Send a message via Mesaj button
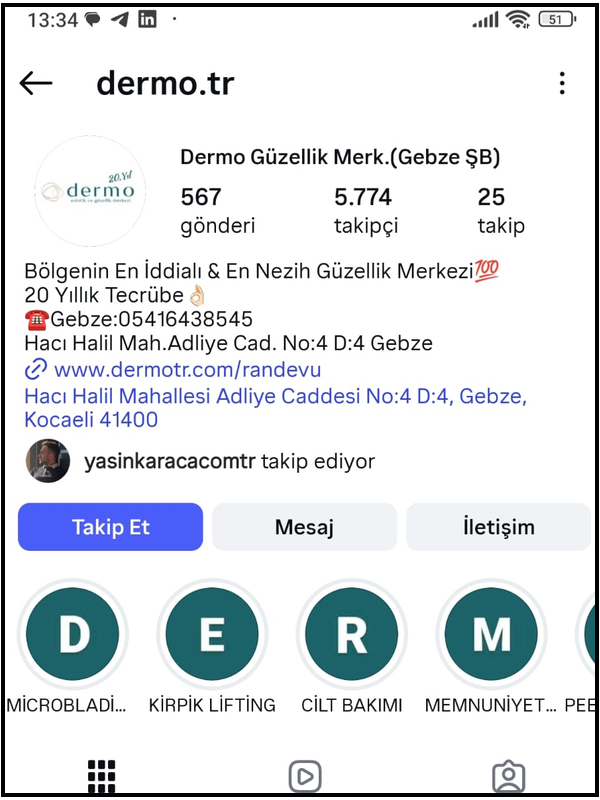The image size is (600, 800). 304,527
